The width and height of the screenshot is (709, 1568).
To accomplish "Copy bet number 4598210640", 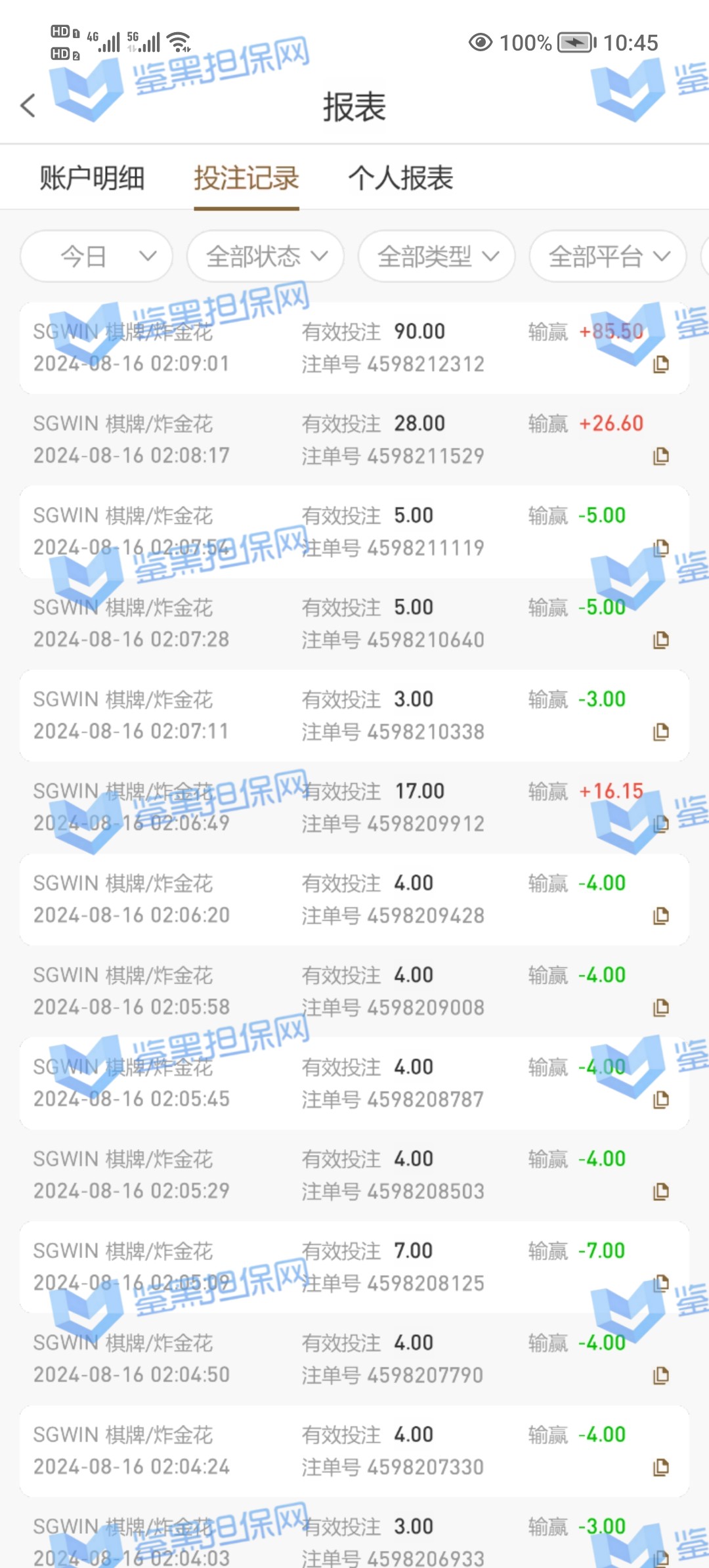I will coord(661,640).
